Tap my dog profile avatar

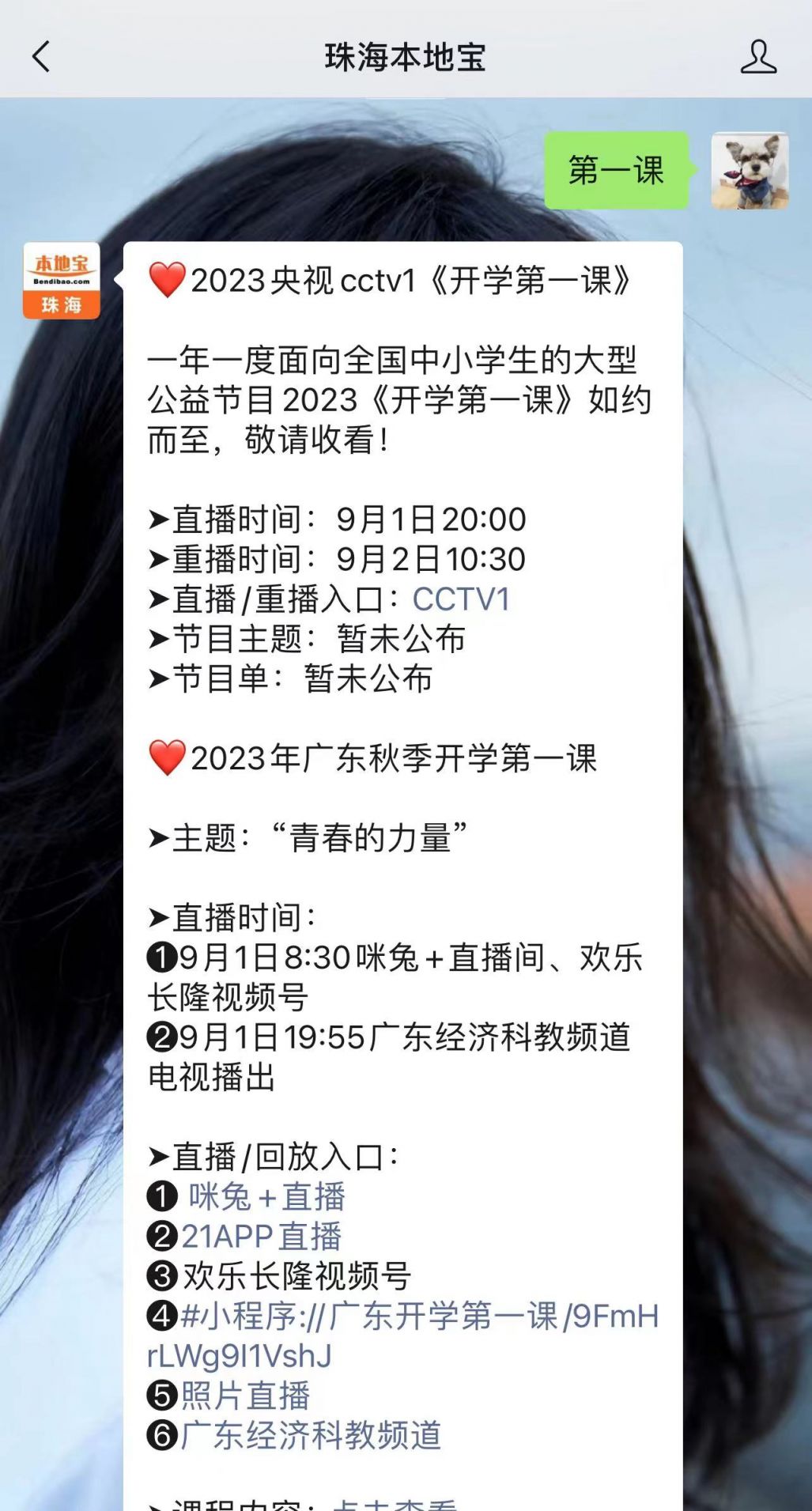click(750, 171)
